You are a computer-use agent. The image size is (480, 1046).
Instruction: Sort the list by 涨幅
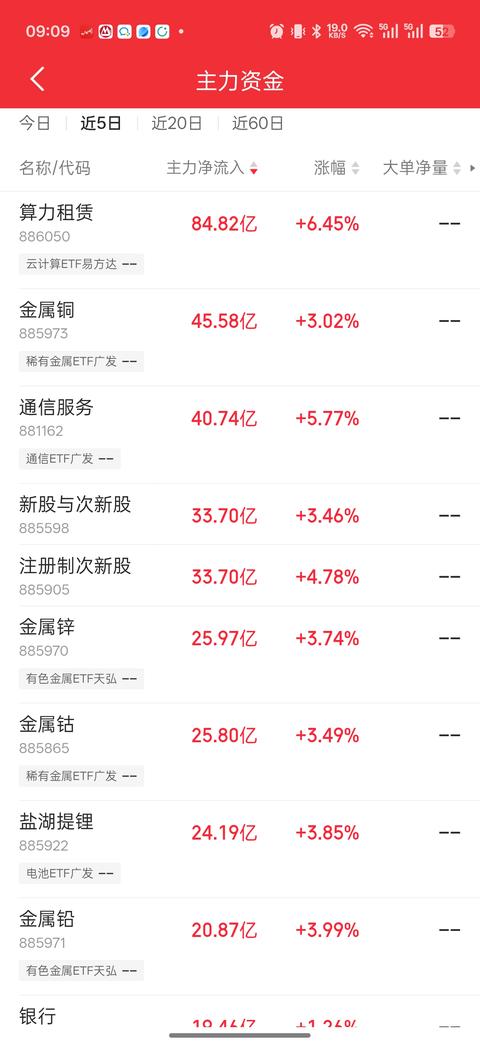pos(337,168)
